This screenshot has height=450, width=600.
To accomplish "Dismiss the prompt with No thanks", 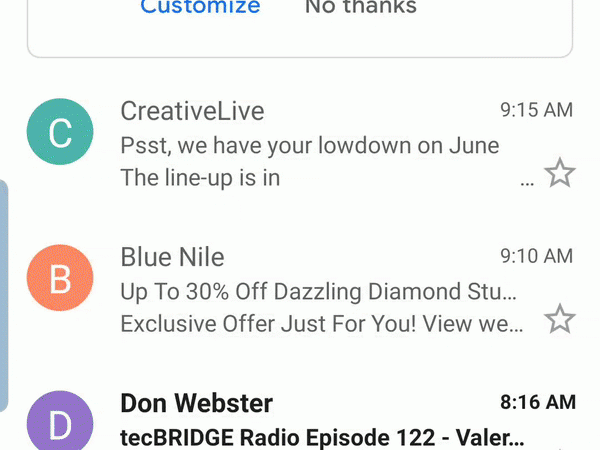I will coord(360,8).
